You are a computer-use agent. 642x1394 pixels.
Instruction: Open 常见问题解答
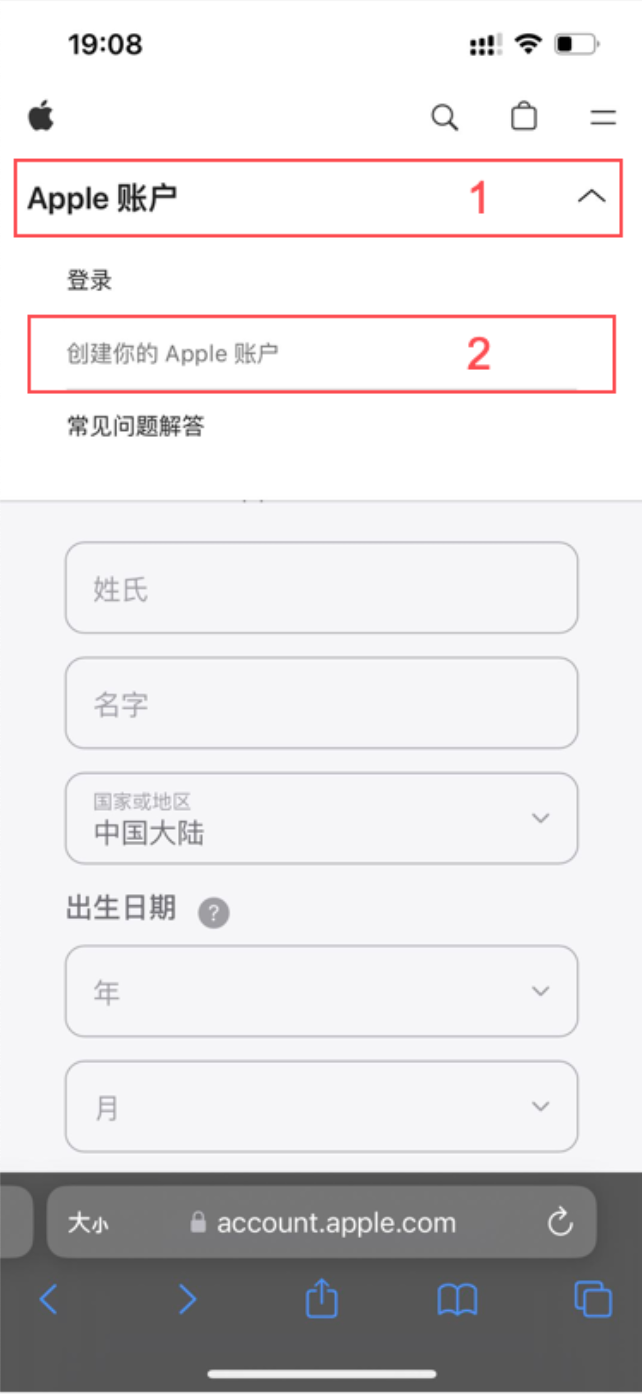coord(136,426)
